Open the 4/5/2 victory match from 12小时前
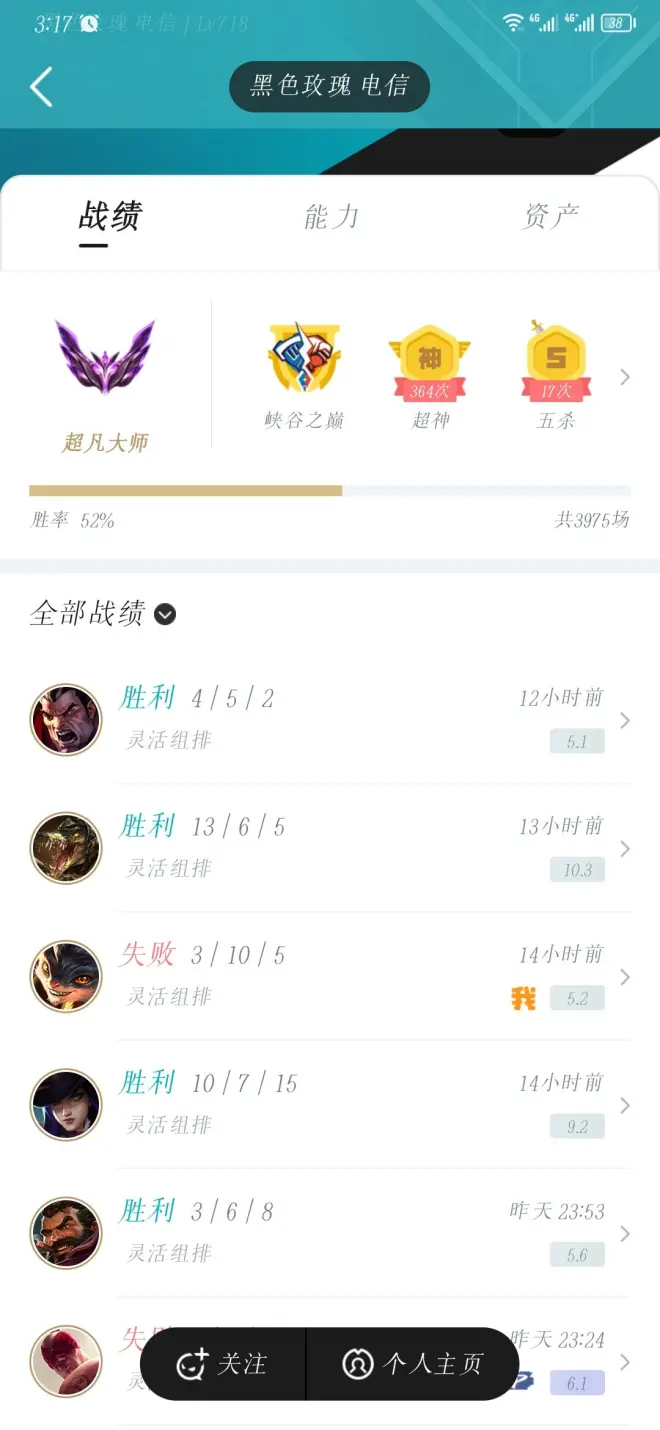Screen dimensions: 660x1430 (x=330, y=720)
